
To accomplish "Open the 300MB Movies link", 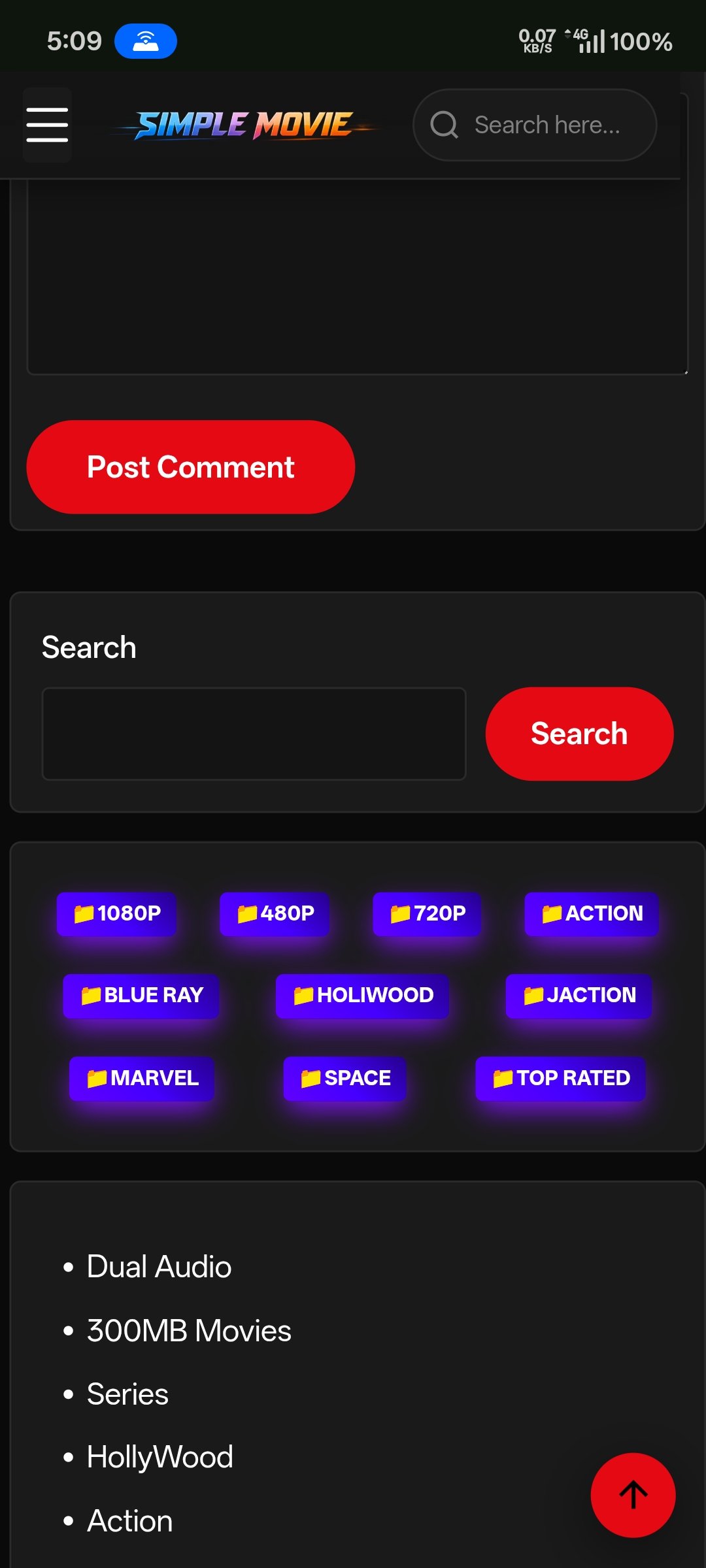I will click(x=190, y=1329).
